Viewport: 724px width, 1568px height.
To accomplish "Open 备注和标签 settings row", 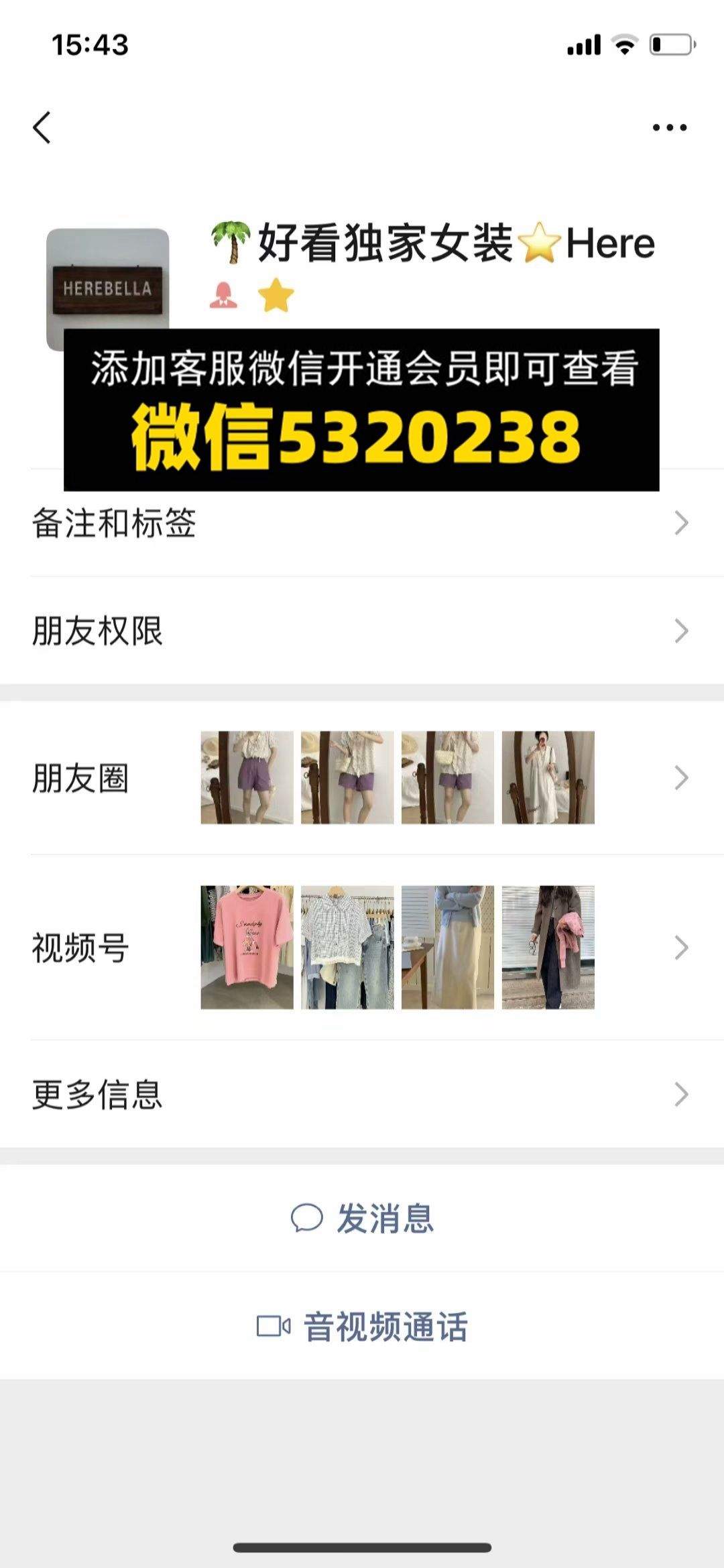I will pos(362,523).
